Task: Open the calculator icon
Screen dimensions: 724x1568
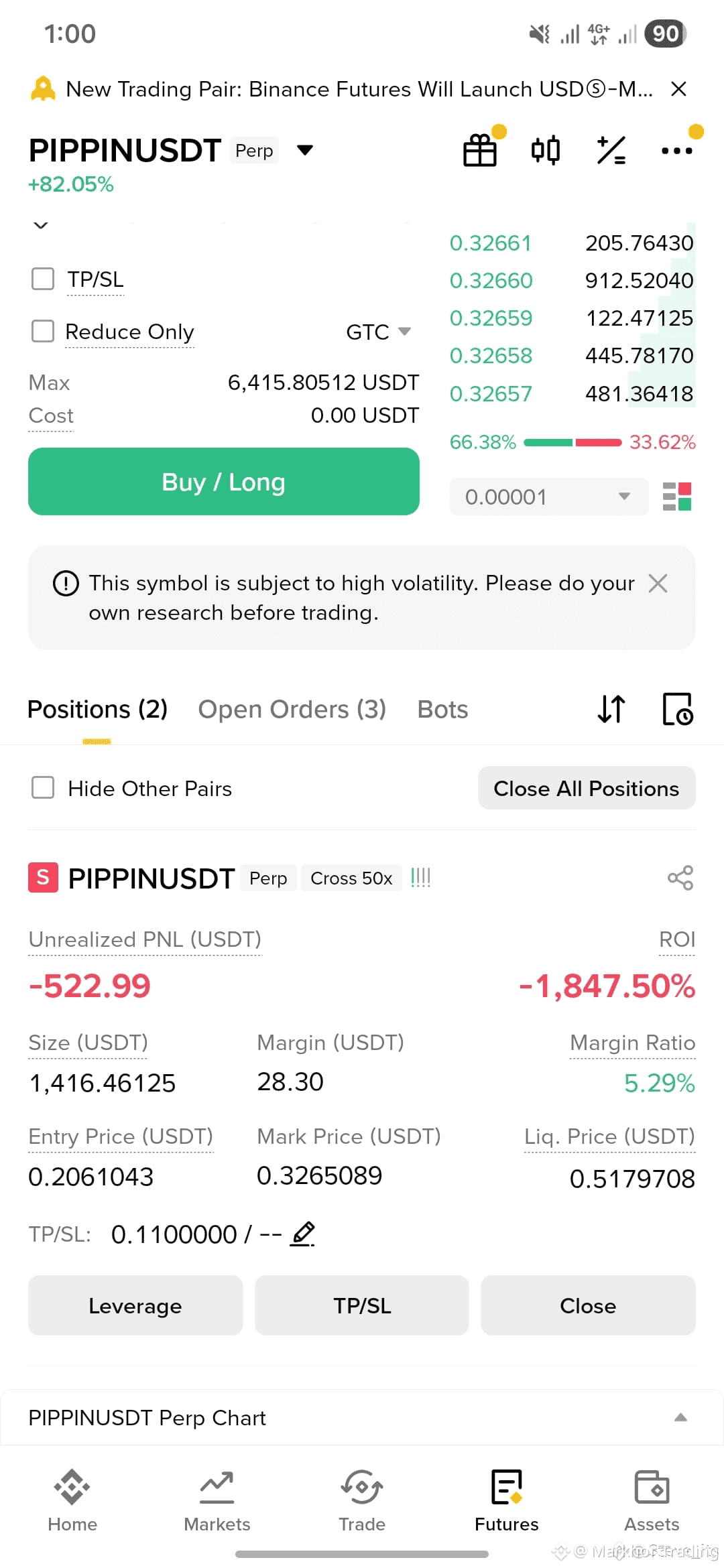Action: point(611,150)
